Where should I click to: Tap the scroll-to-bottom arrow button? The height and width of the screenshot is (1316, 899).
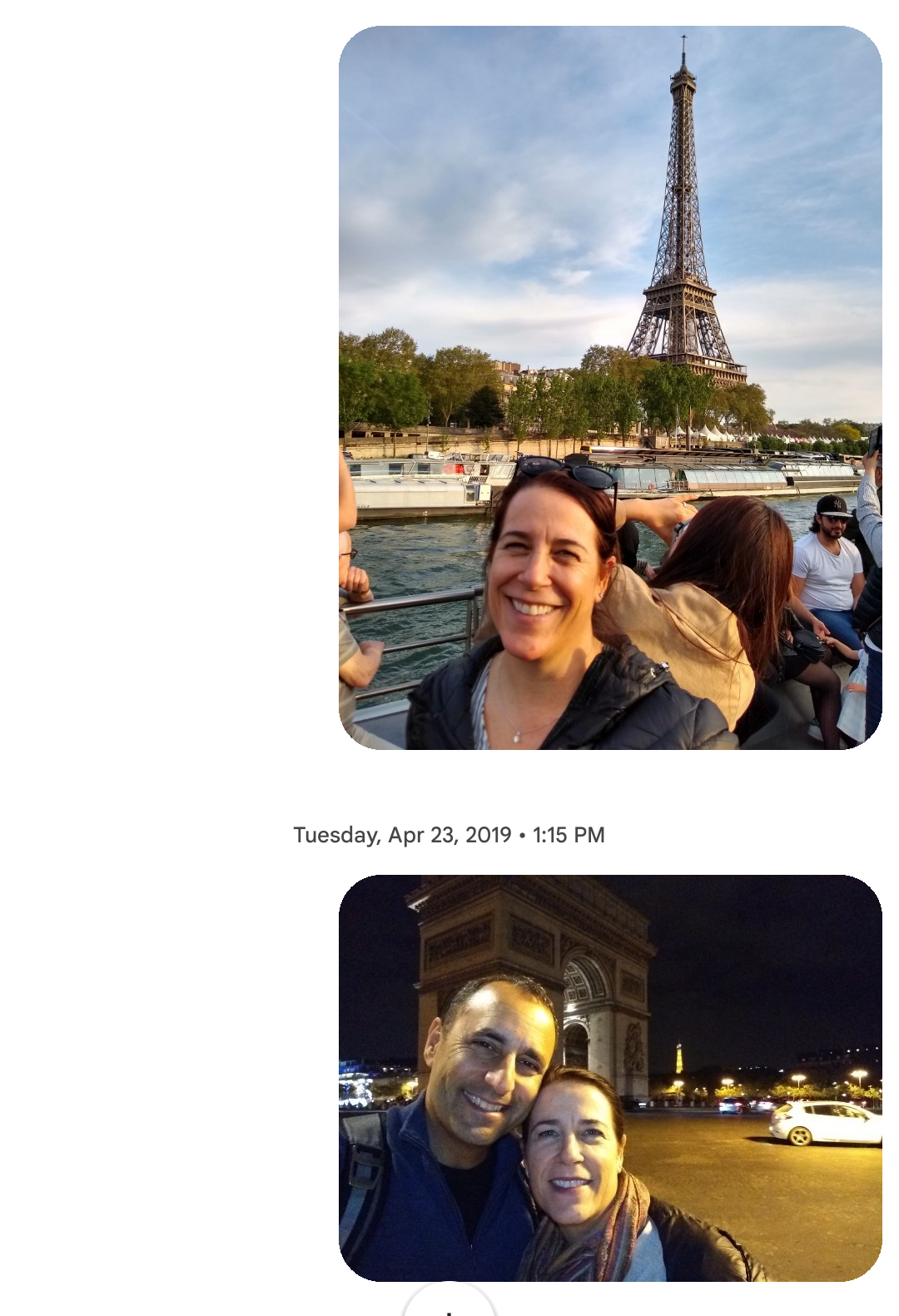pos(449,1304)
